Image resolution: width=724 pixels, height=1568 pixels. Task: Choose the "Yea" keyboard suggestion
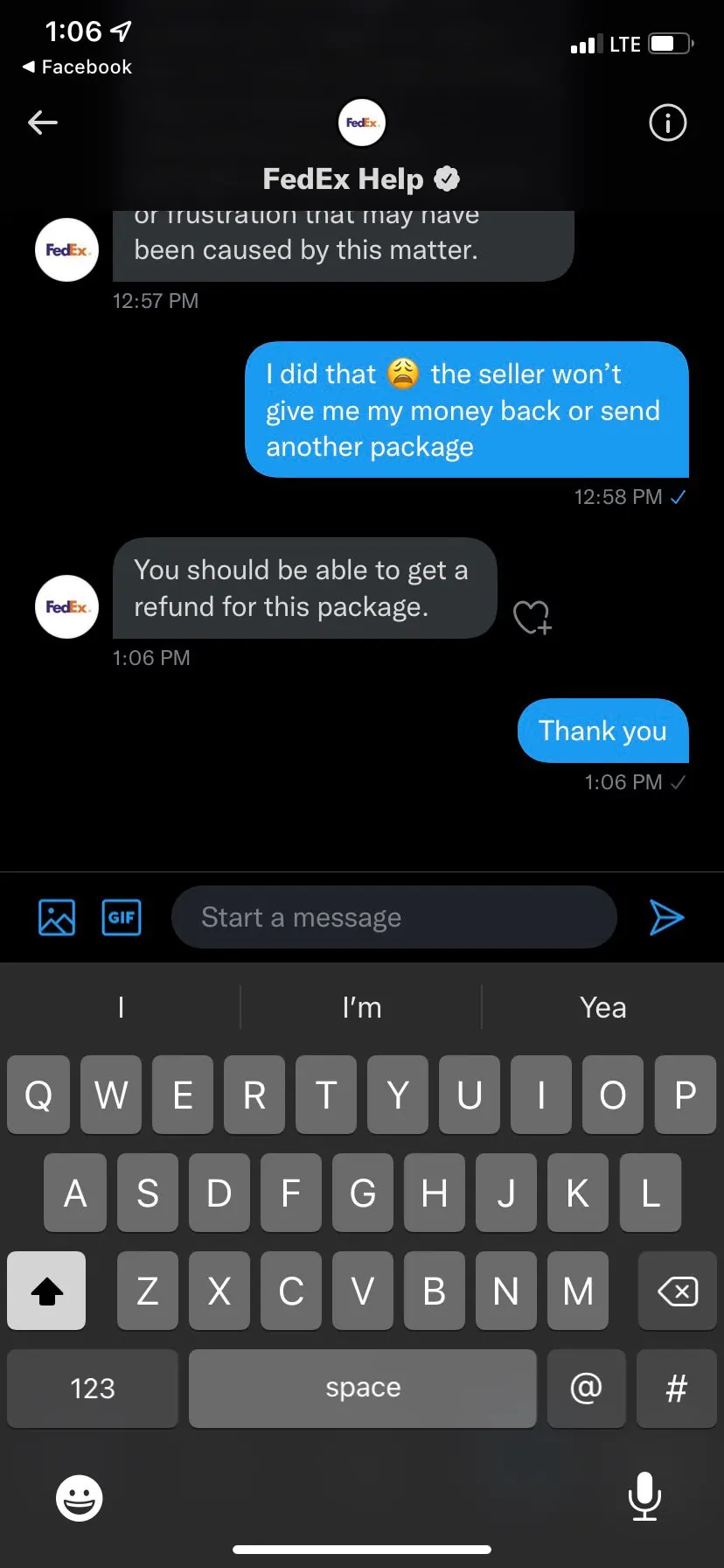(x=602, y=1008)
